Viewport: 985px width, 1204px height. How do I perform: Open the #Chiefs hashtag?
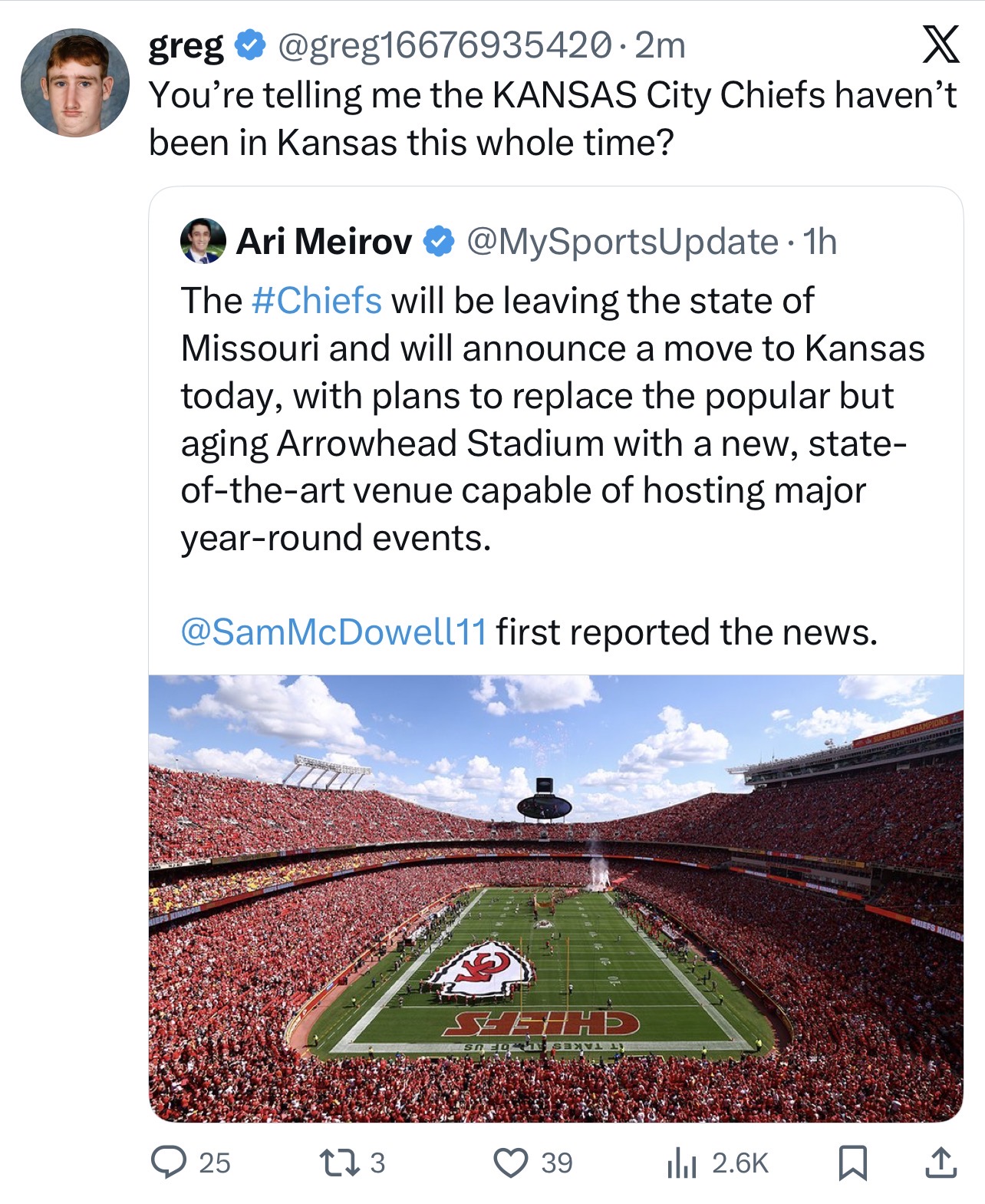point(316,300)
